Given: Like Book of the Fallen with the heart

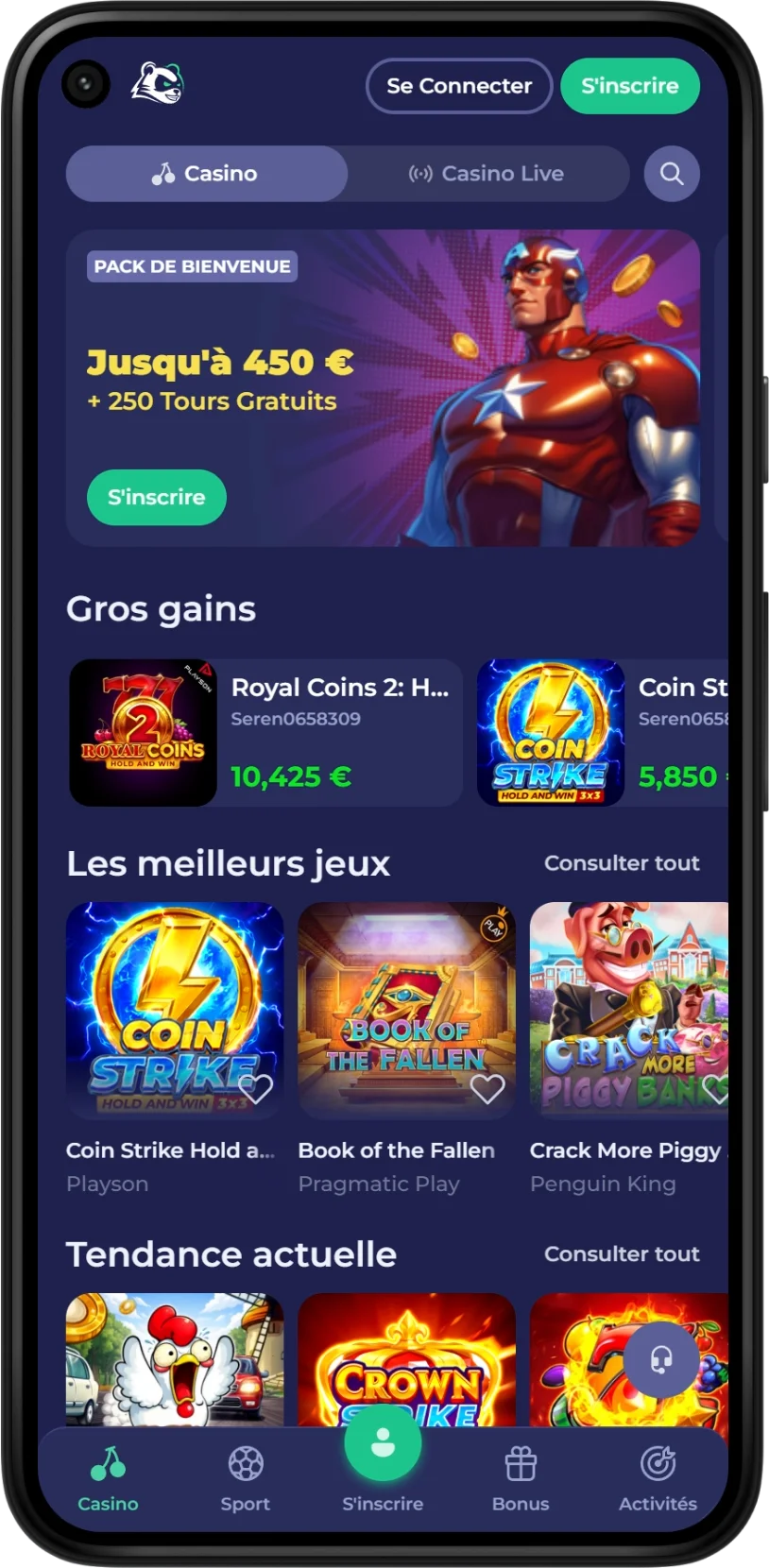Looking at the screenshot, I should (487, 1089).
